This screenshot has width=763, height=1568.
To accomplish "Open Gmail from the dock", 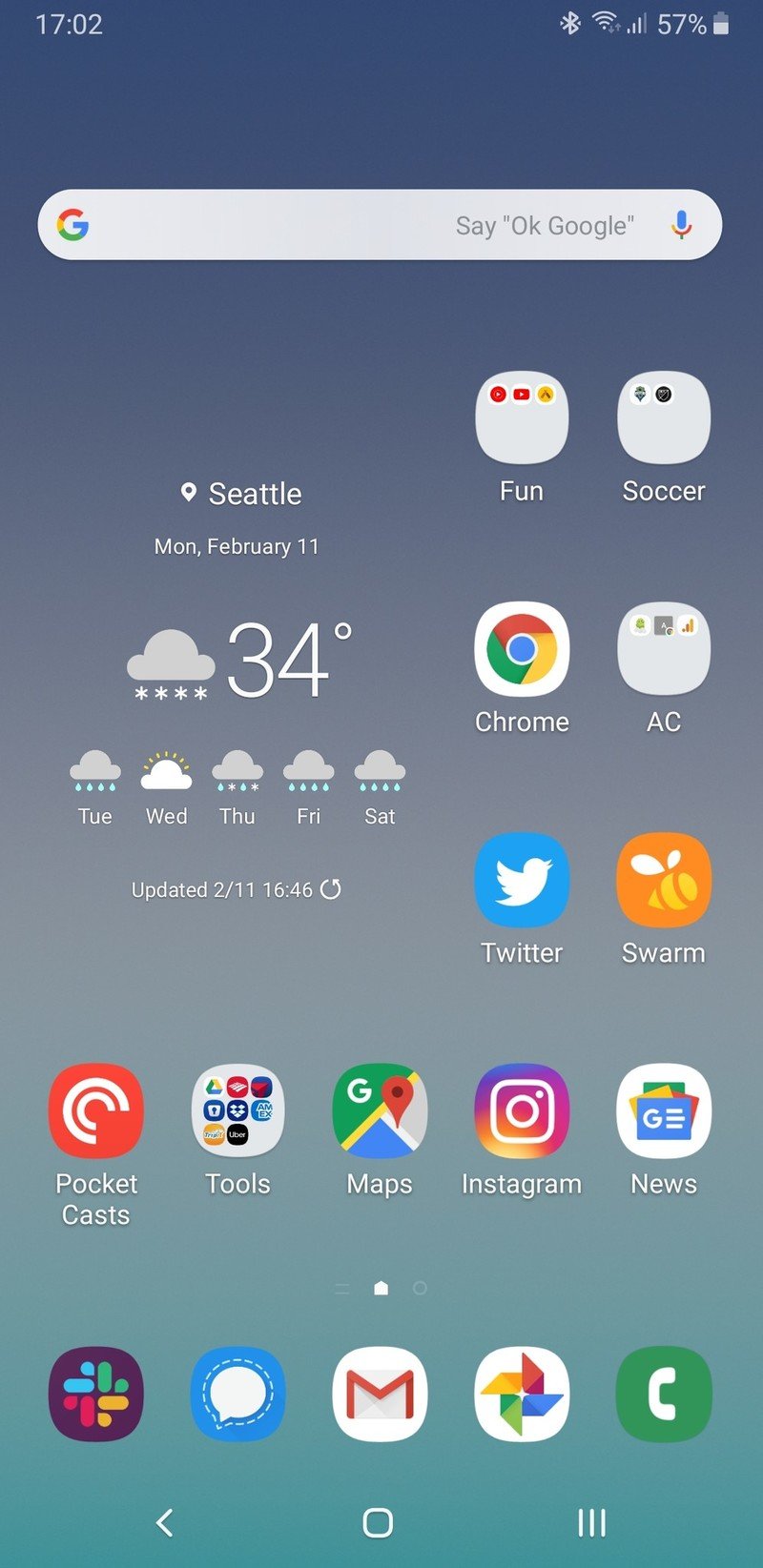I will 380,1394.
